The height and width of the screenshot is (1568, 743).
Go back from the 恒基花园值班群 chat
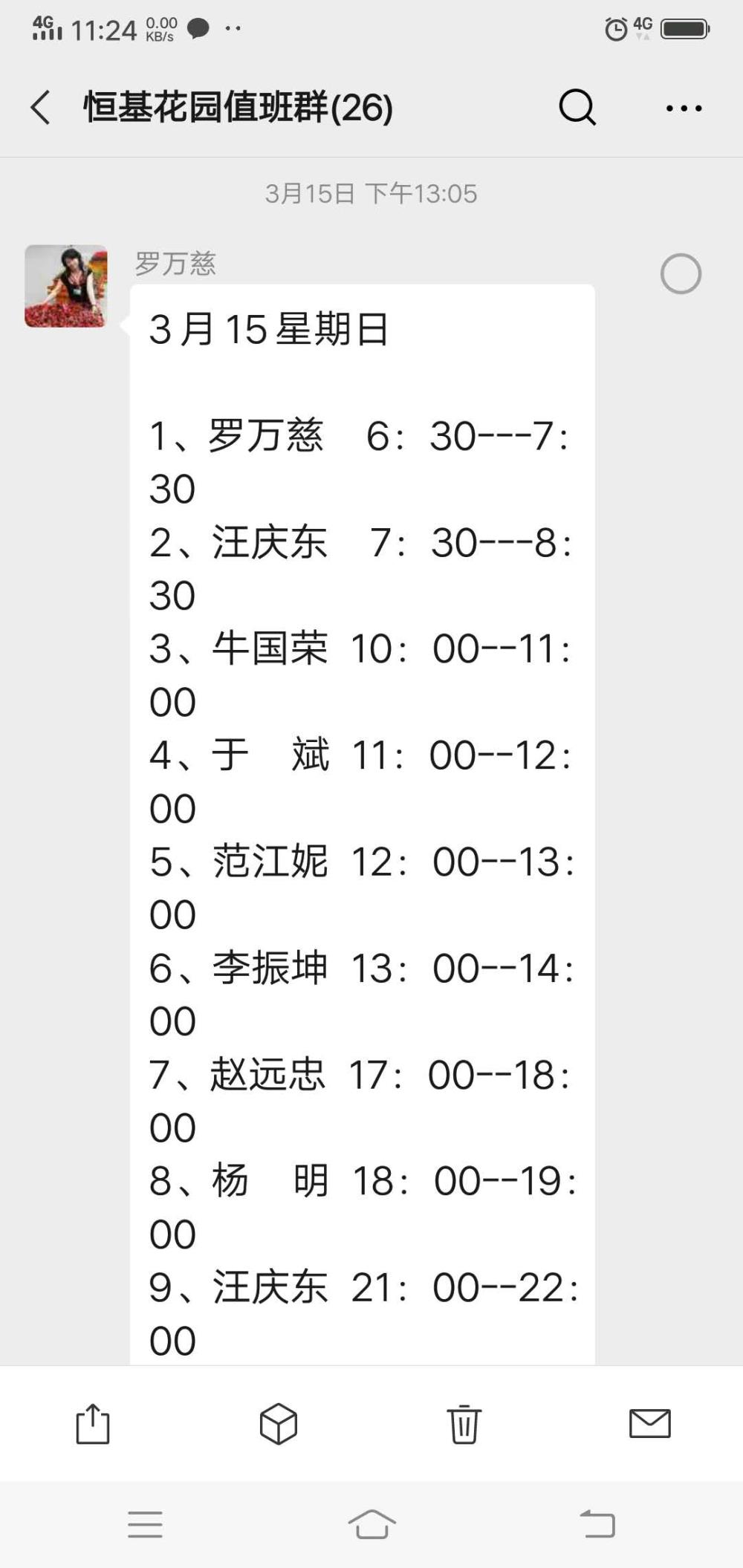coord(41,108)
